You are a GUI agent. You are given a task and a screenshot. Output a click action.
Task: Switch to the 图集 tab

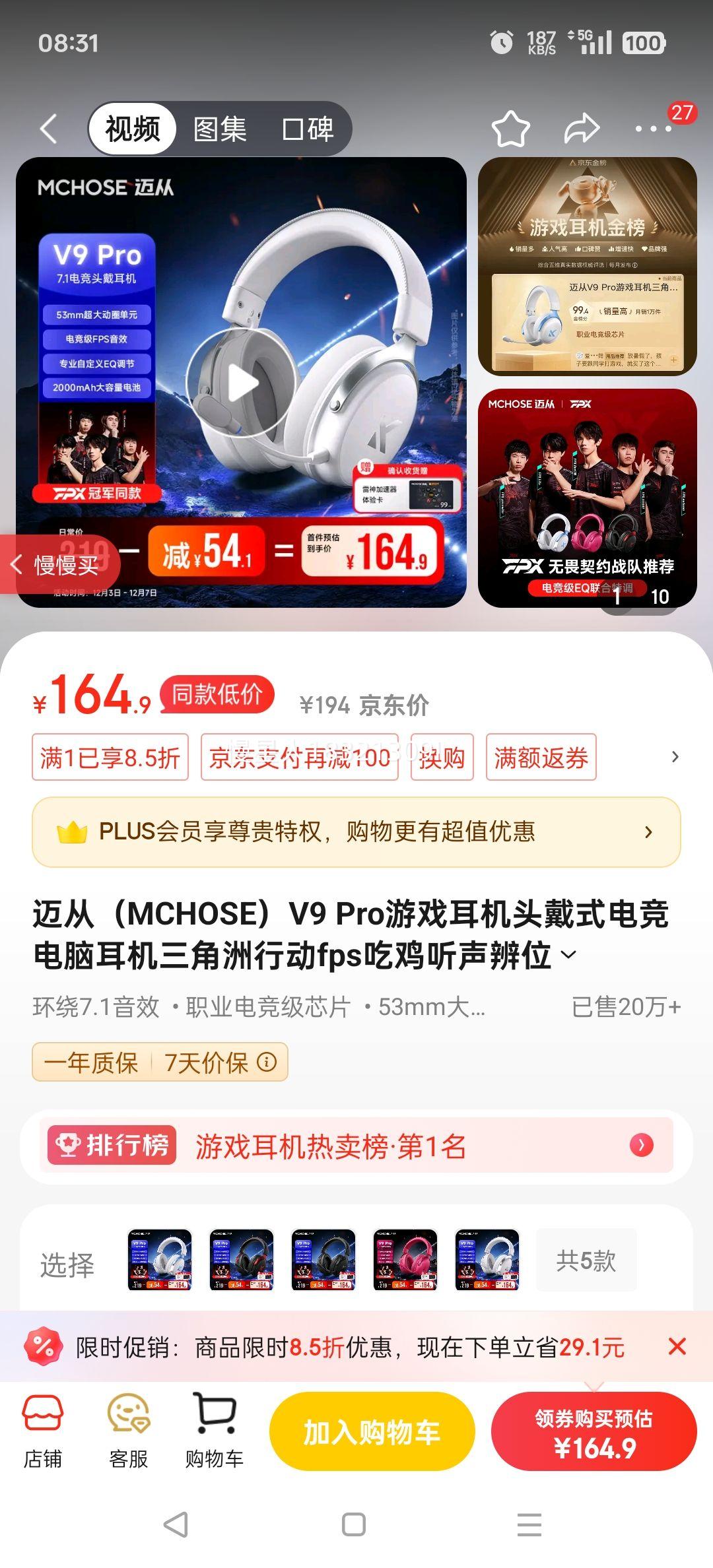pos(219,128)
